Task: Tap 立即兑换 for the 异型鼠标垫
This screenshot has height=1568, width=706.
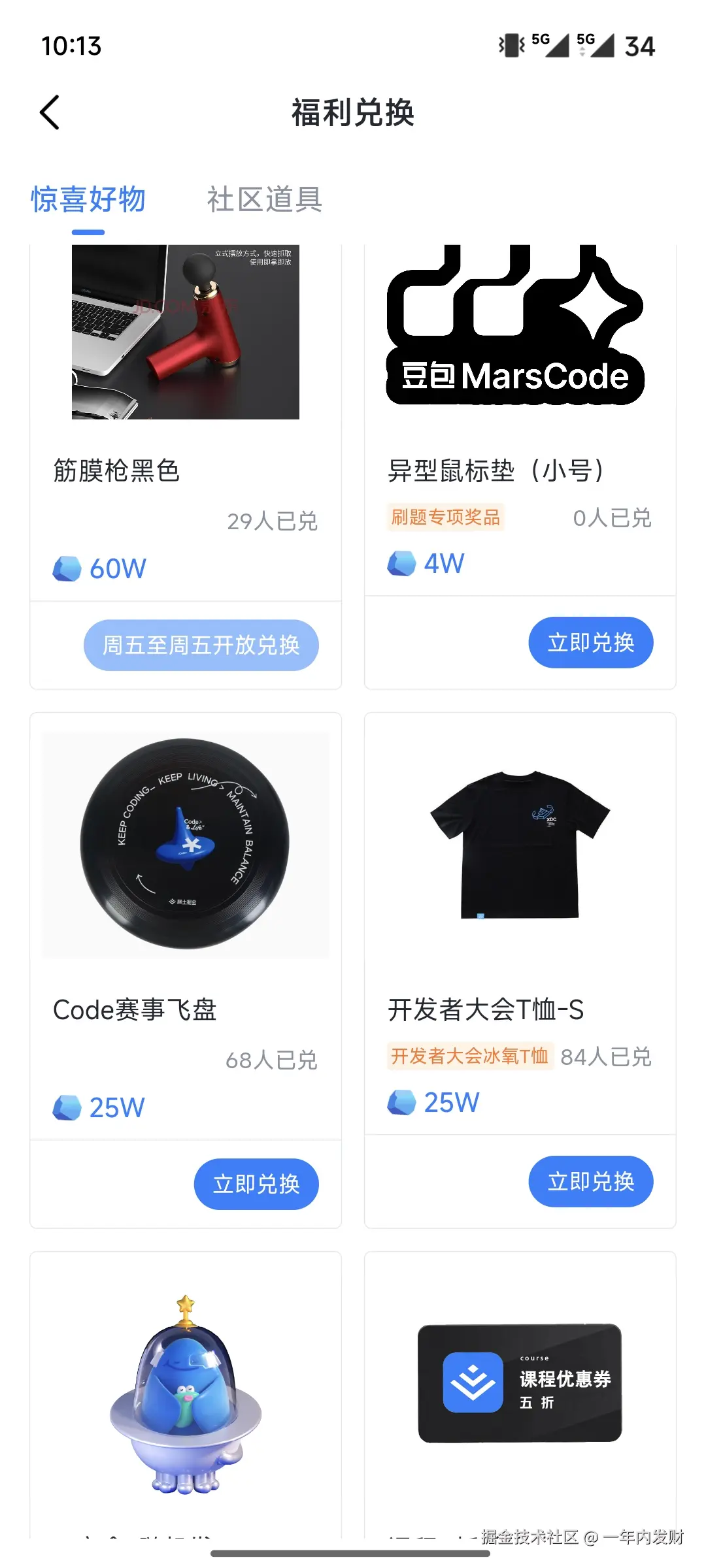Action: [590, 642]
